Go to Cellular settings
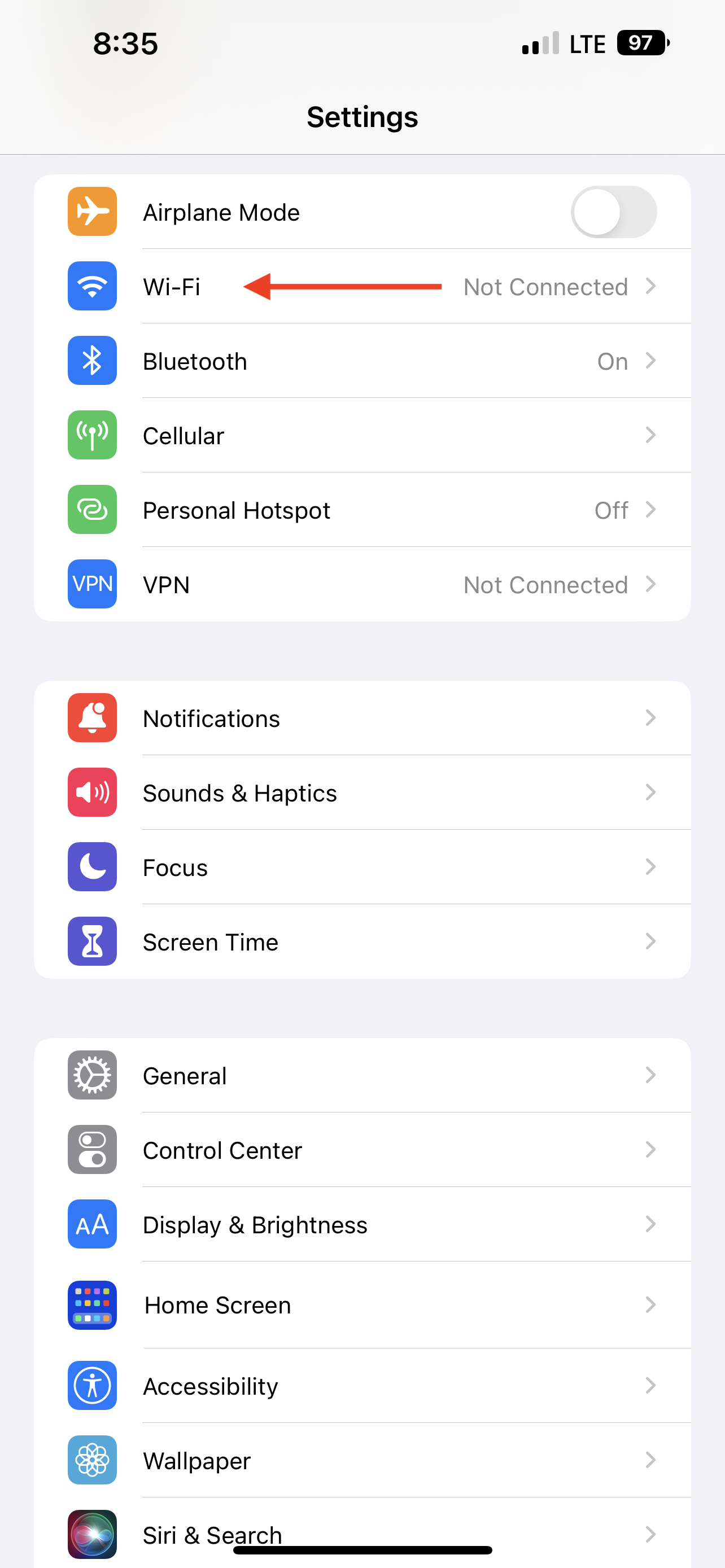 [361, 436]
